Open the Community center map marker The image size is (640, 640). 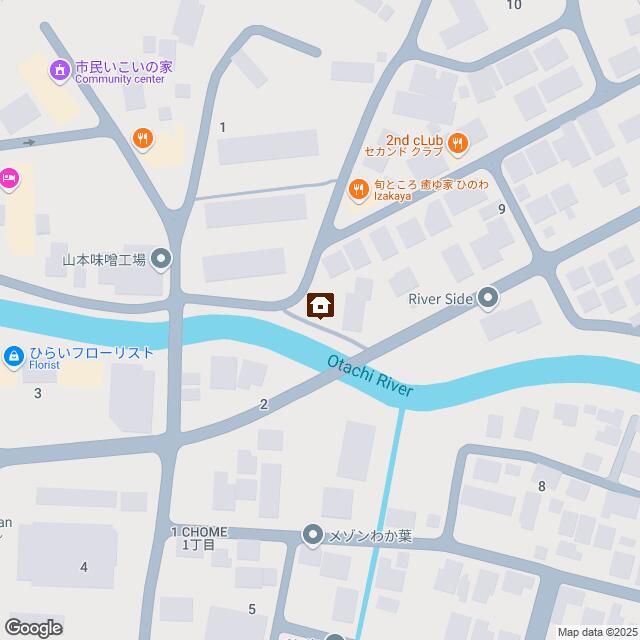[x=59, y=69]
